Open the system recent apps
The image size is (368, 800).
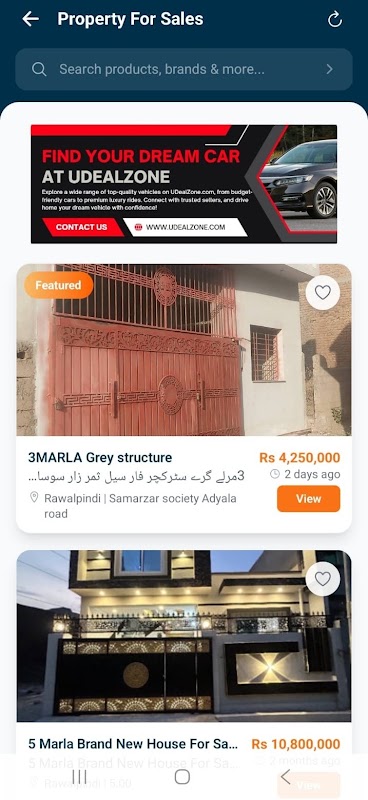coord(79,777)
